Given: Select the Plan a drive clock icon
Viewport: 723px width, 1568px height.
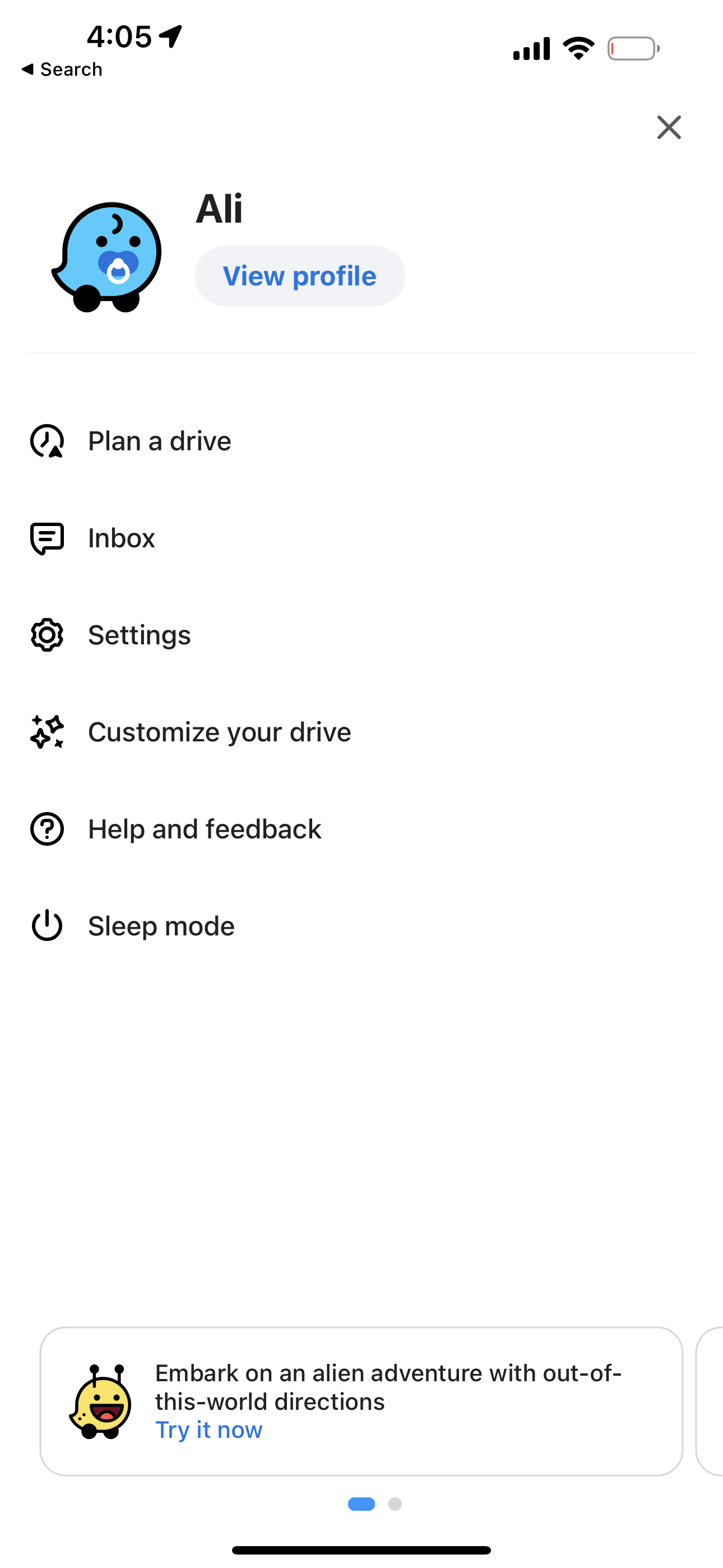Looking at the screenshot, I should 47,441.
